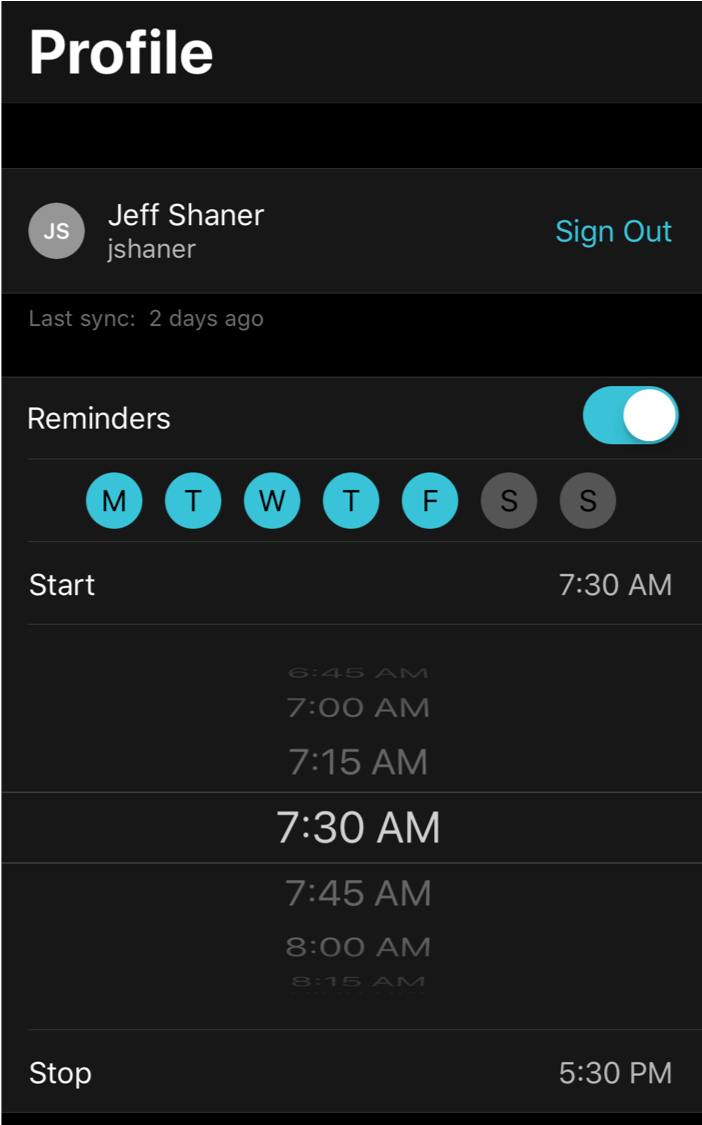Screen dimensions: 702x1125
Task: Select 7:15 AM in the picker
Action: click(358, 762)
